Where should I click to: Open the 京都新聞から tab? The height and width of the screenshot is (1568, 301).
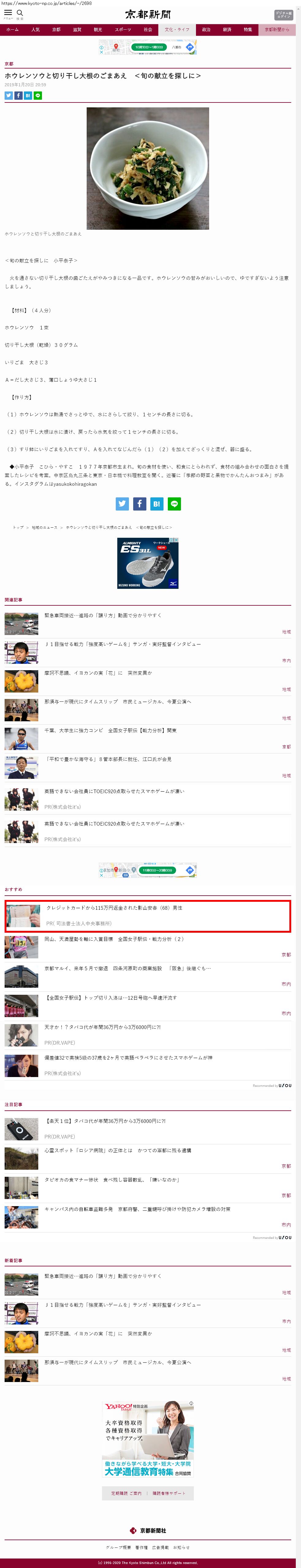(277, 29)
